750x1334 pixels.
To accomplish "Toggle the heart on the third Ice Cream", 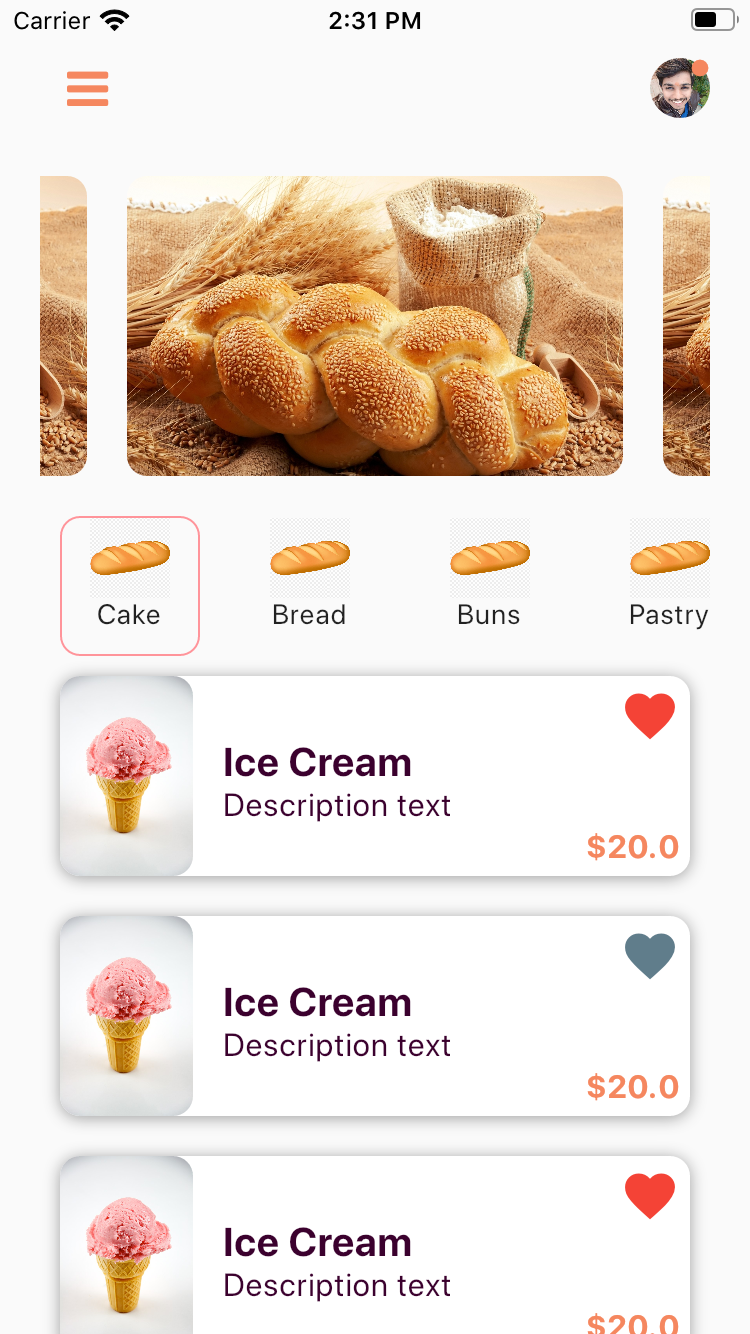I will [x=650, y=1196].
